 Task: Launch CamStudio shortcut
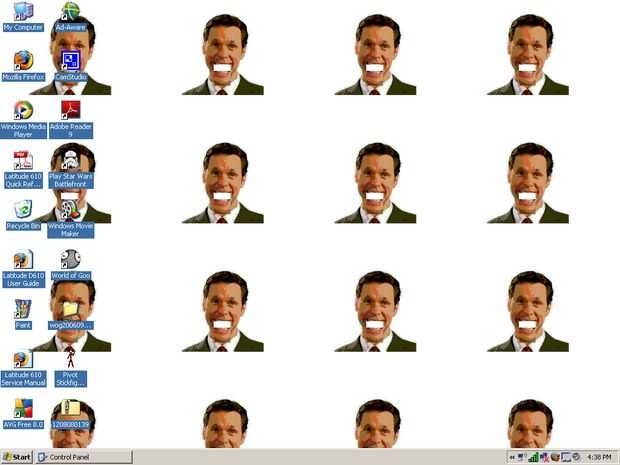[70, 61]
